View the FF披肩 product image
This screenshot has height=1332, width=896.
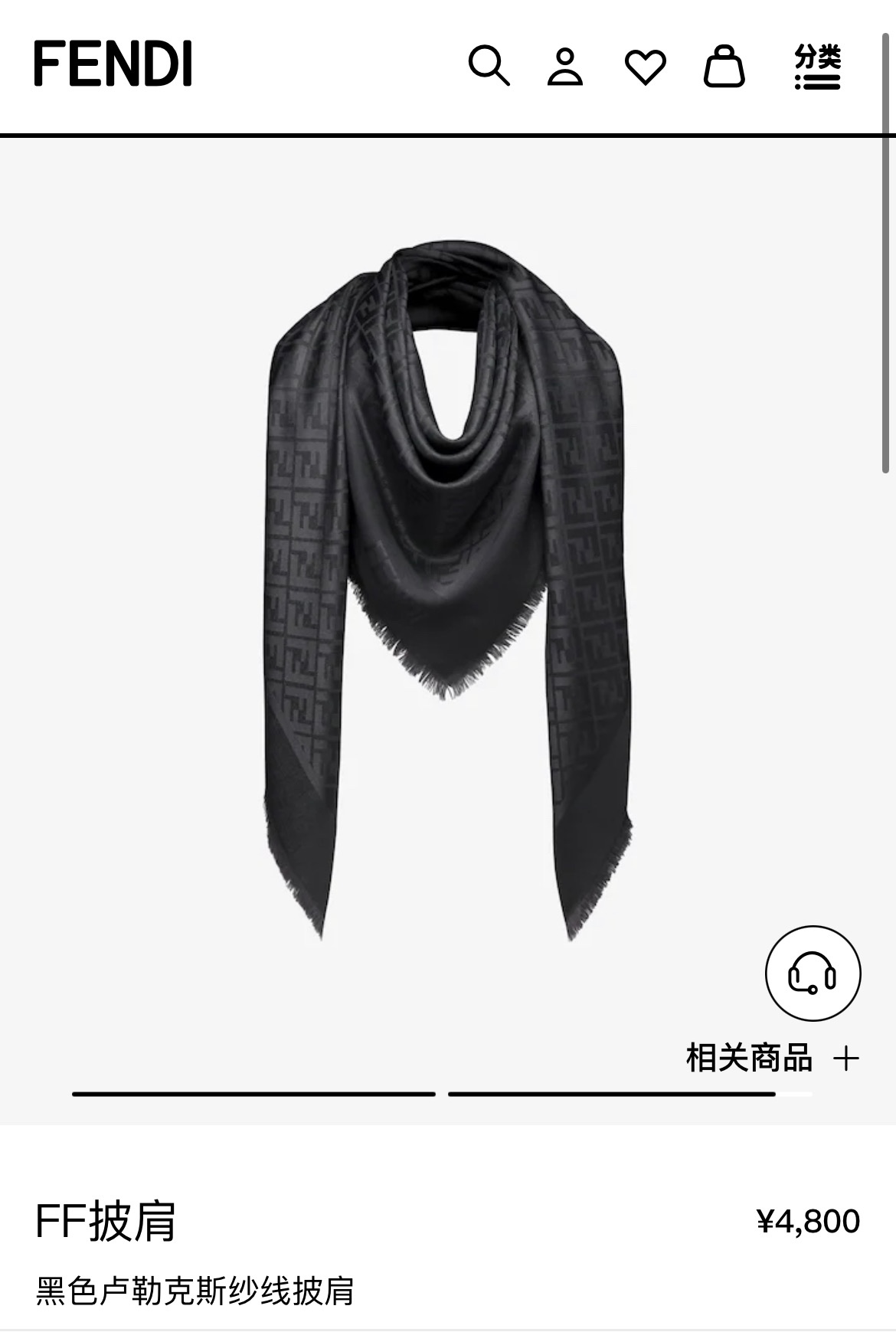[x=448, y=590]
